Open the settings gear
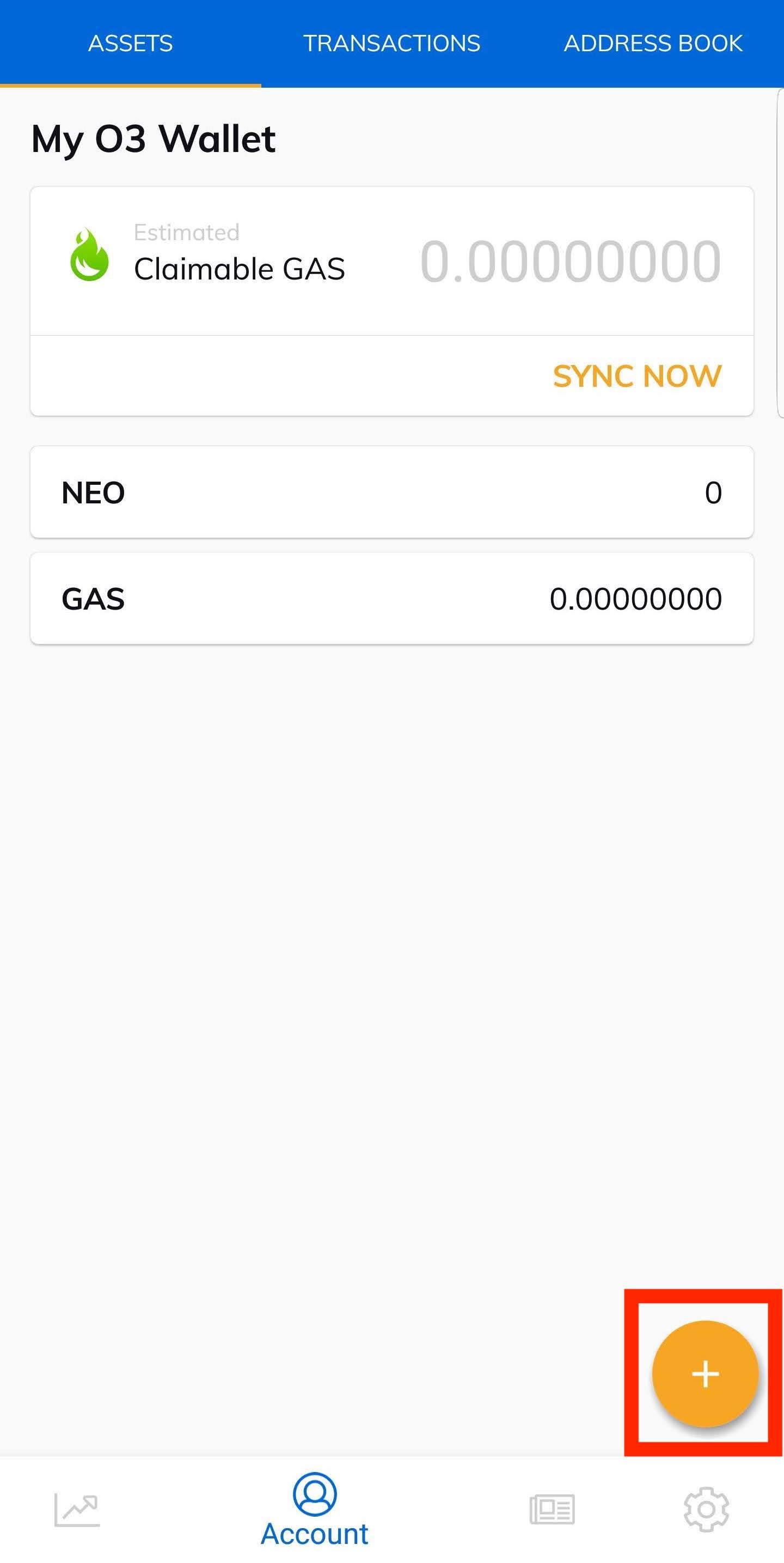Screen dimensions: 784x1563 point(706,1509)
